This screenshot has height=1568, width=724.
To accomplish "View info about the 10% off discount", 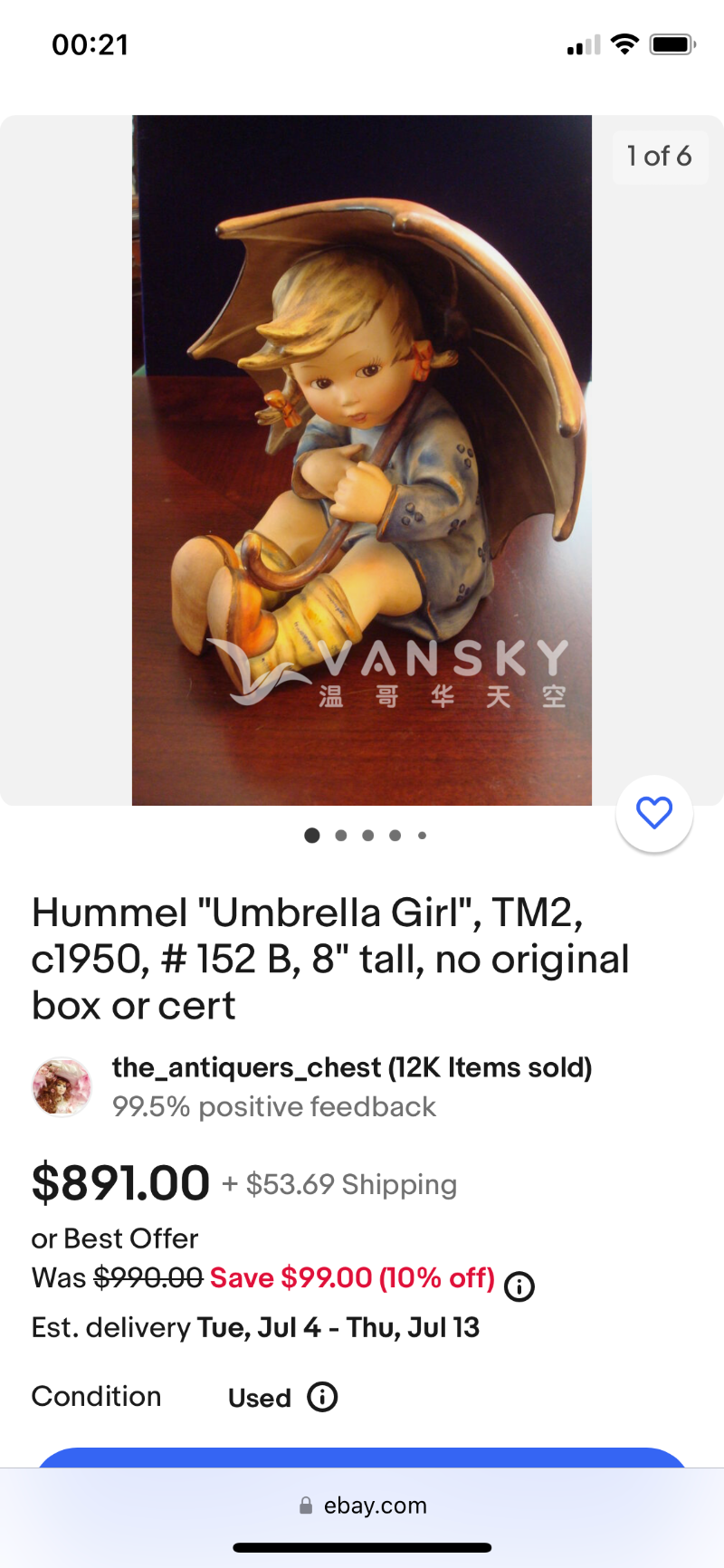I will pyautogui.click(x=519, y=1286).
